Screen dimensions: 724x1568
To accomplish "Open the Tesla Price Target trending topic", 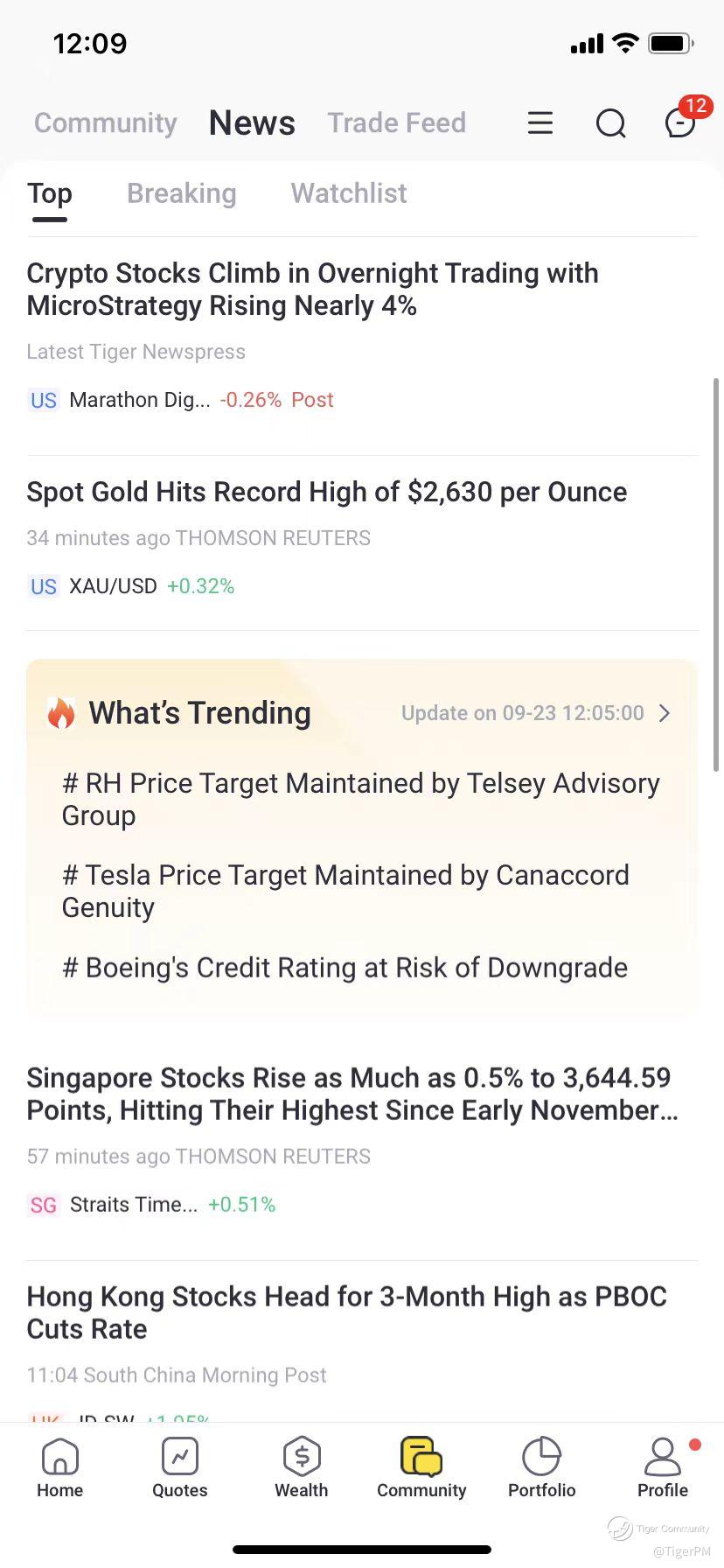I will (345, 891).
